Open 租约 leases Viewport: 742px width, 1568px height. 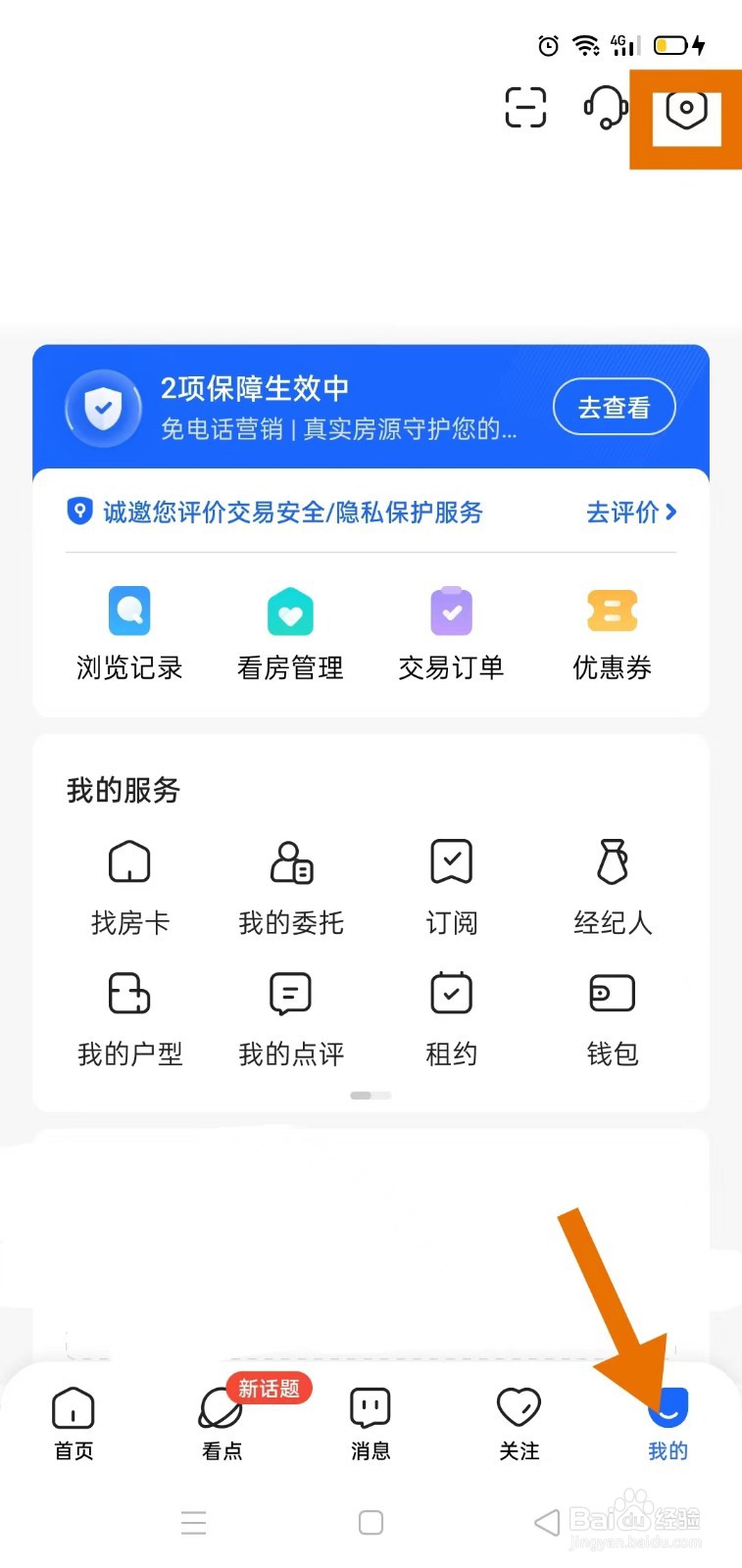451,1017
